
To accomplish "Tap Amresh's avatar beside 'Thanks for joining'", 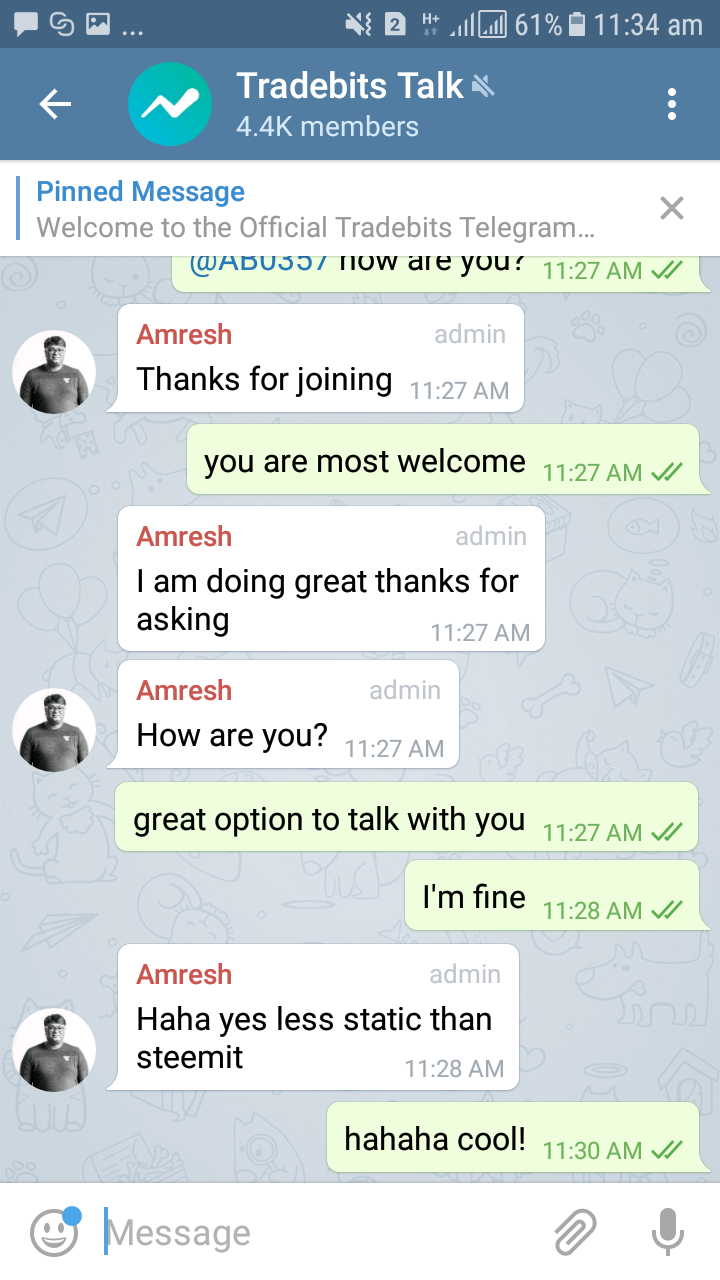I will [54, 372].
